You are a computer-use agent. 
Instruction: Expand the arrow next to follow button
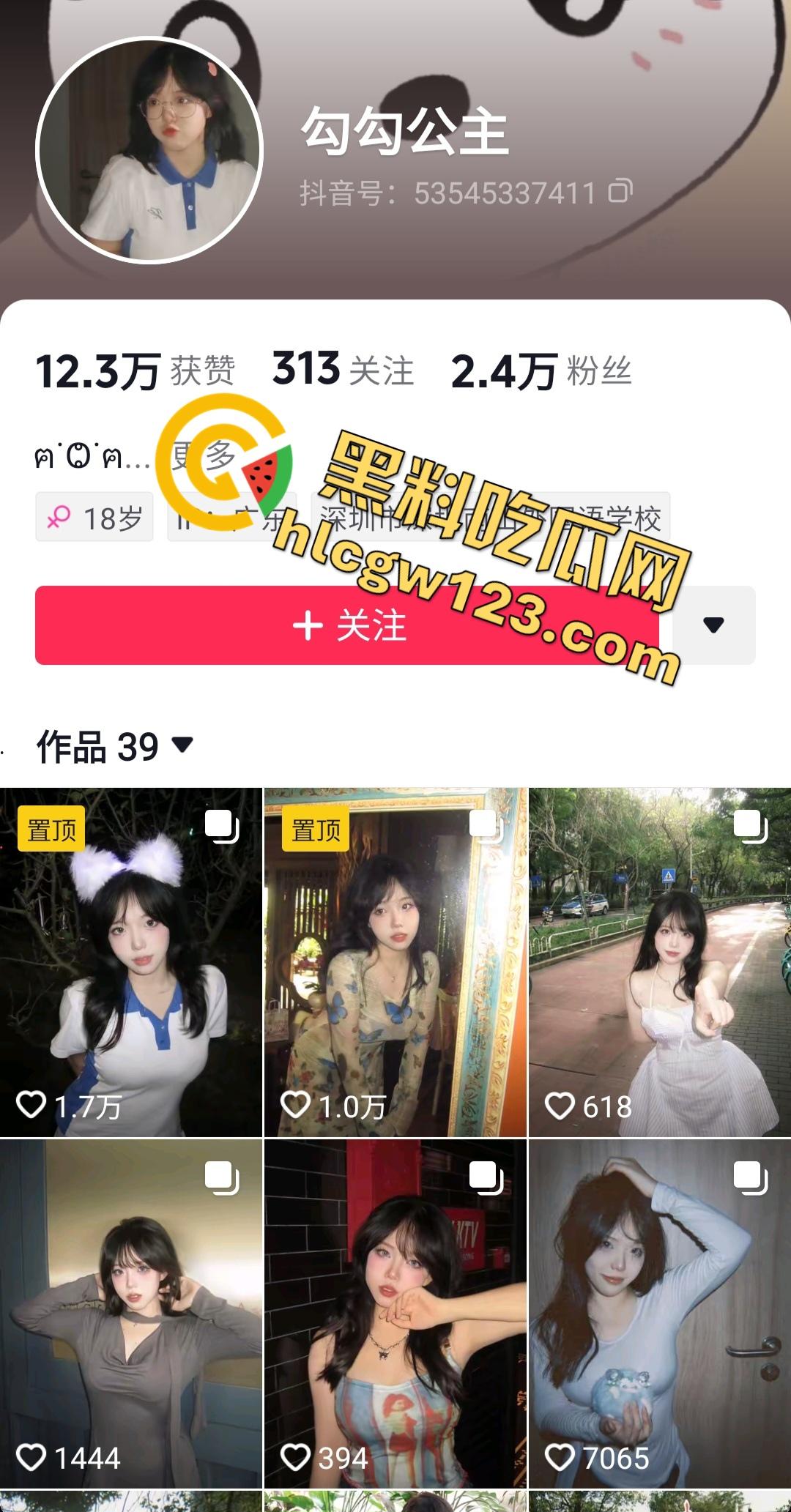[713, 625]
